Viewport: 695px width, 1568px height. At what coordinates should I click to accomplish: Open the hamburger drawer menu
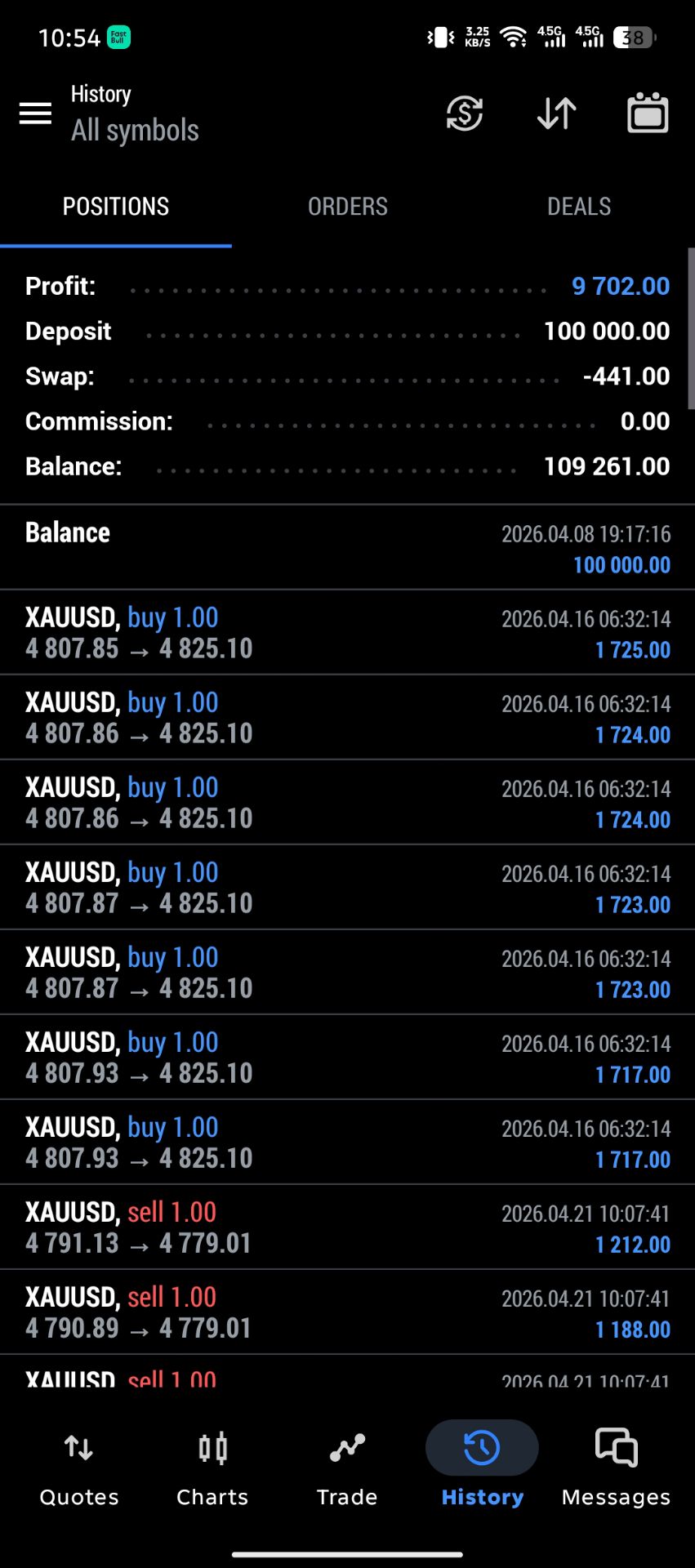pos(35,114)
